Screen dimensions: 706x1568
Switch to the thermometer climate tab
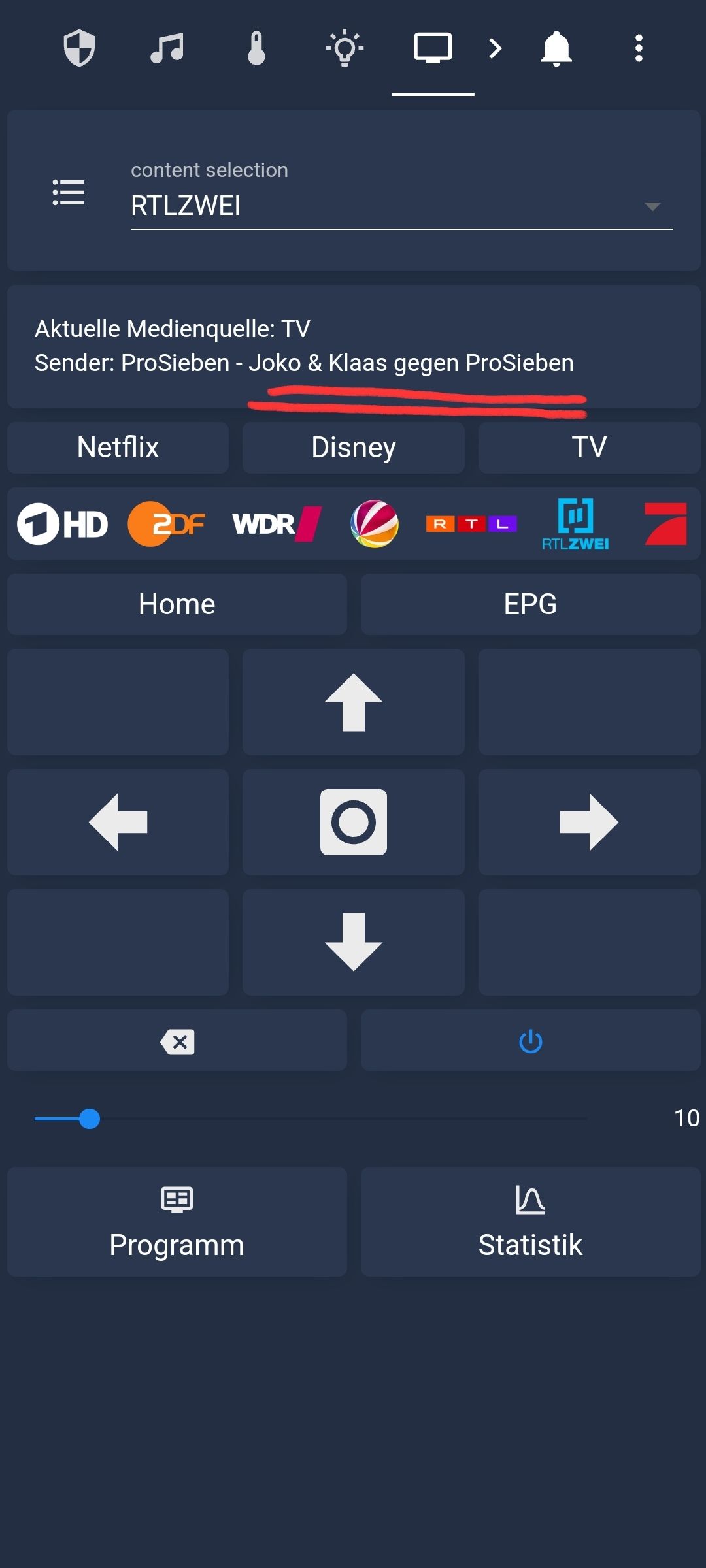(256, 48)
